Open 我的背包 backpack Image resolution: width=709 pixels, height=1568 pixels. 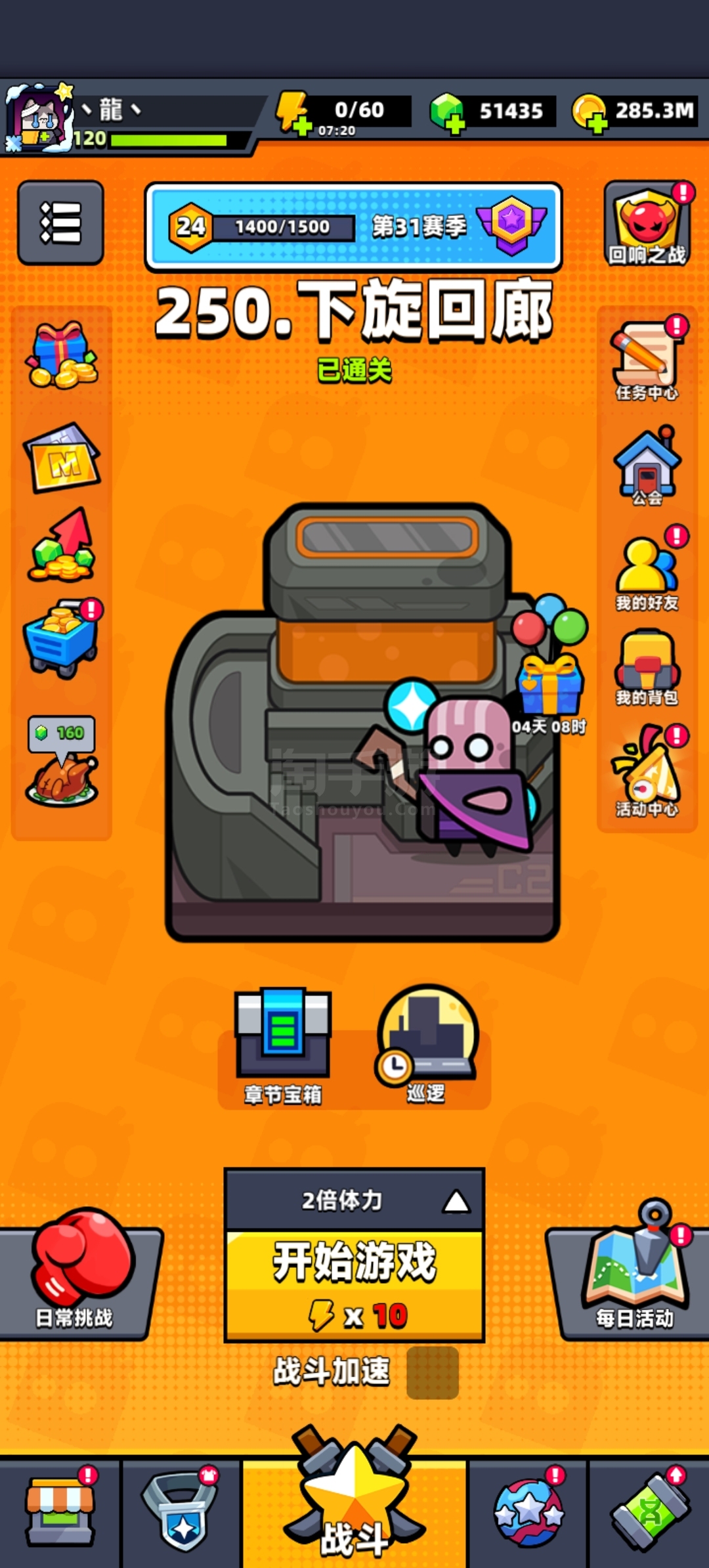[647, 666]
